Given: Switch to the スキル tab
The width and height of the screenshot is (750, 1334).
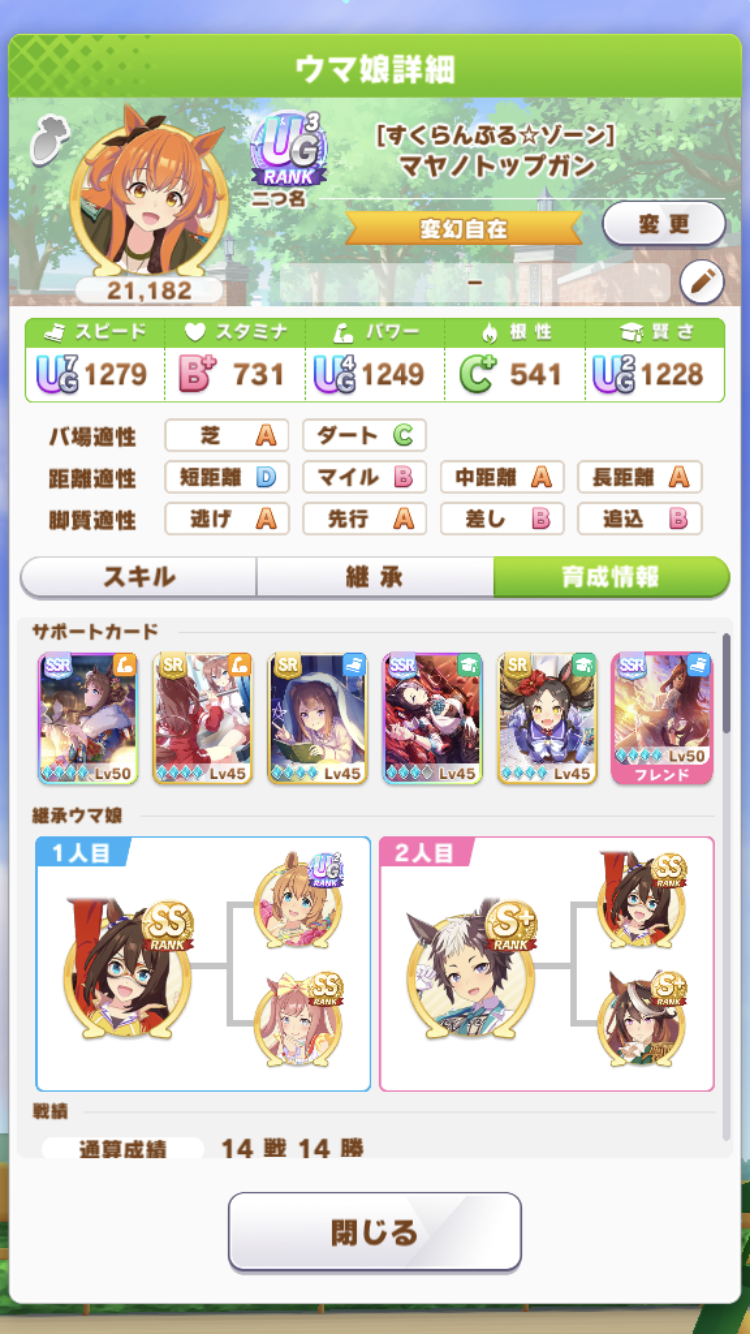Looking at the screenshot, I should pos(139,577).
